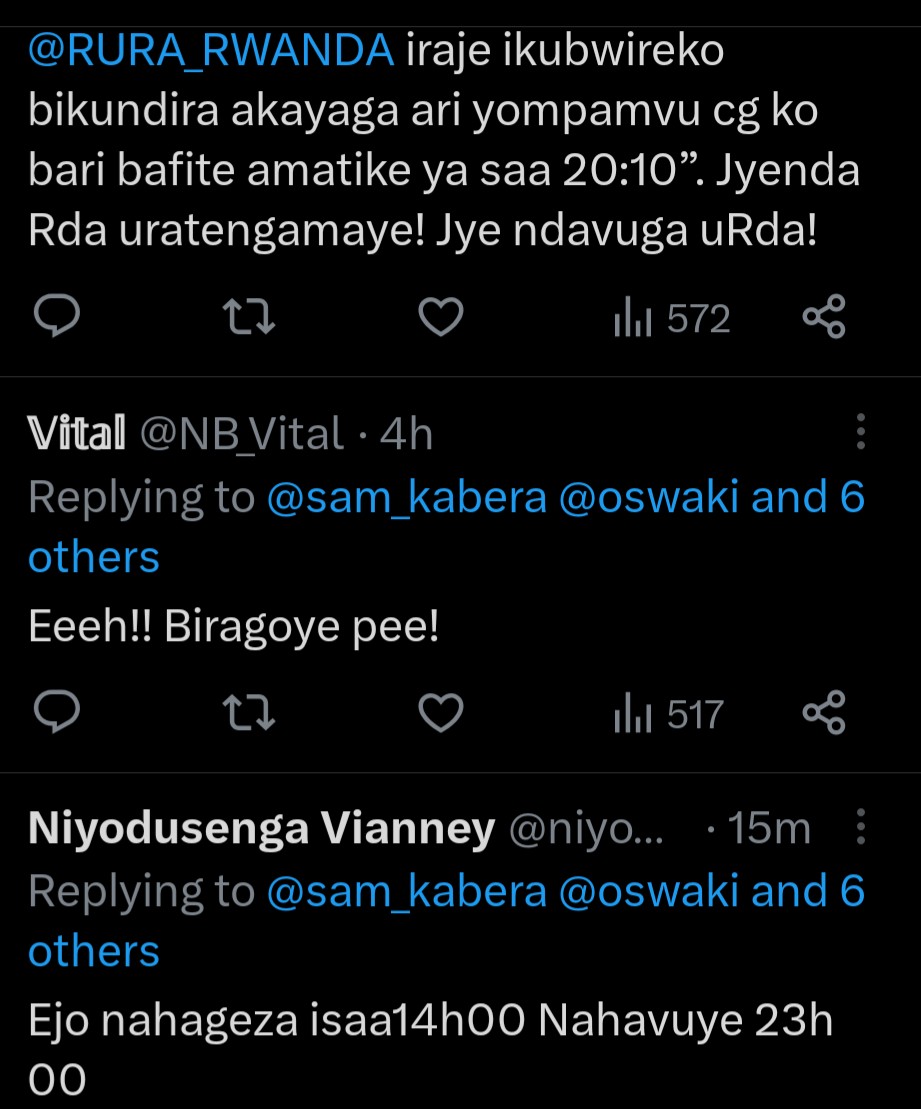Reply to Vital's 'Biragoye pee' tweet
Screen dimensions: 921x1109
click(58, 713)
